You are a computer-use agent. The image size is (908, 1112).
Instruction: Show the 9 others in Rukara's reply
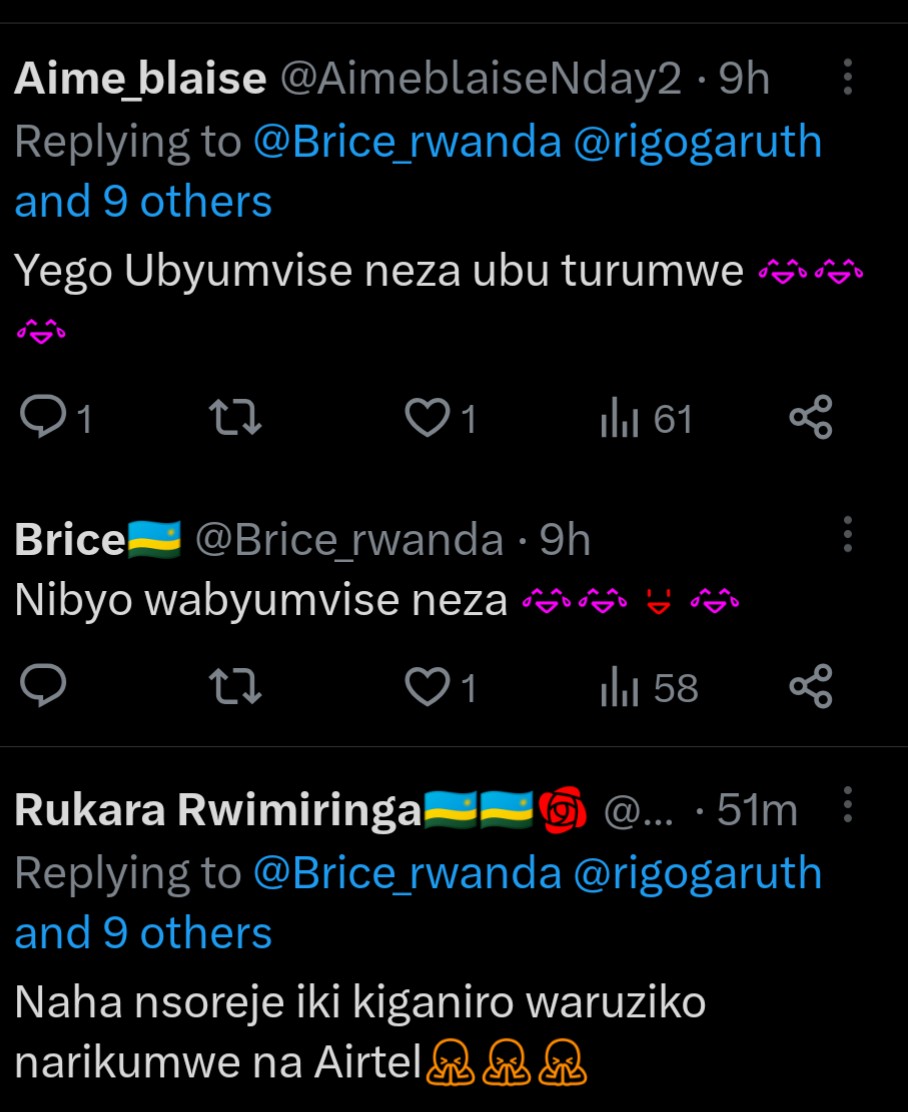pyautogui.click(x=143, y=933)
